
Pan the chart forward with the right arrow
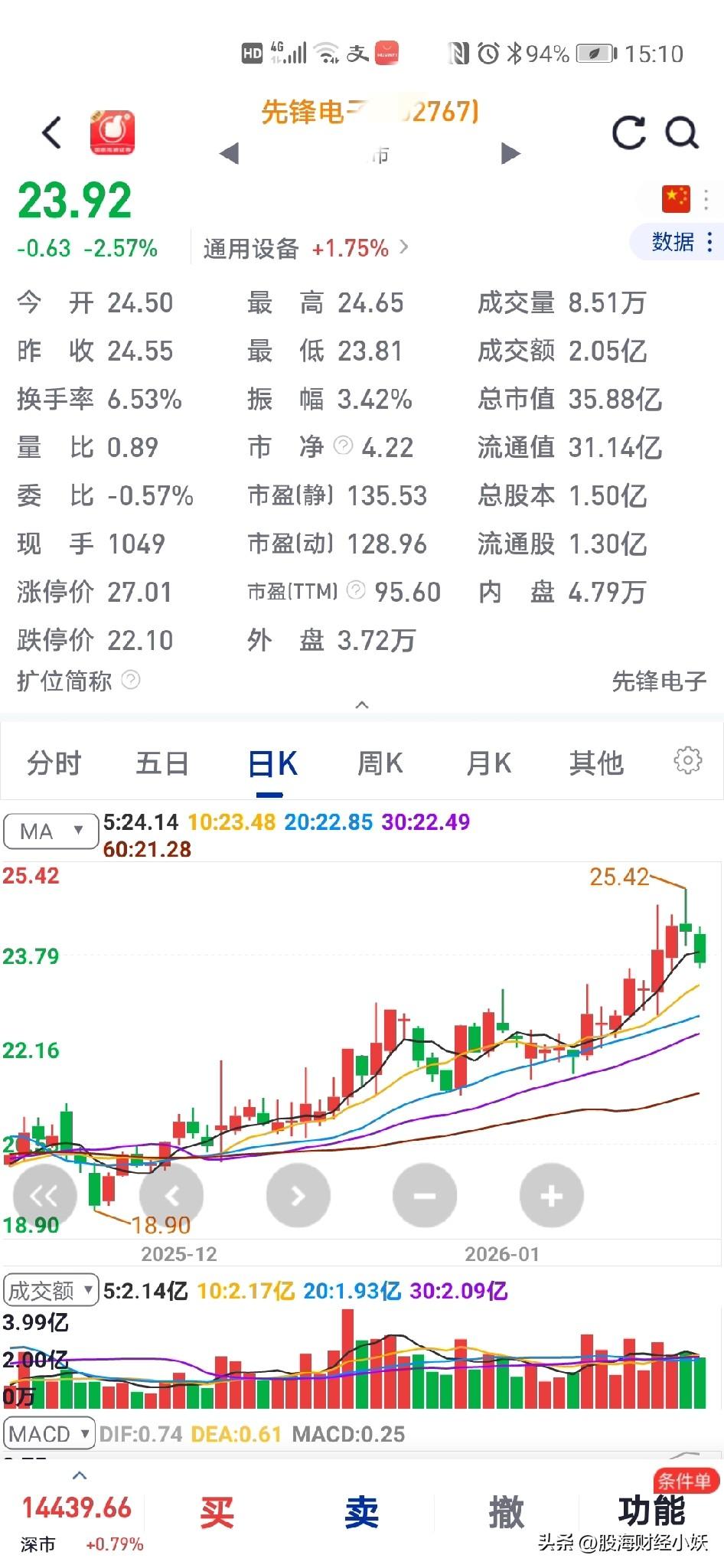tap(298, 1194)
